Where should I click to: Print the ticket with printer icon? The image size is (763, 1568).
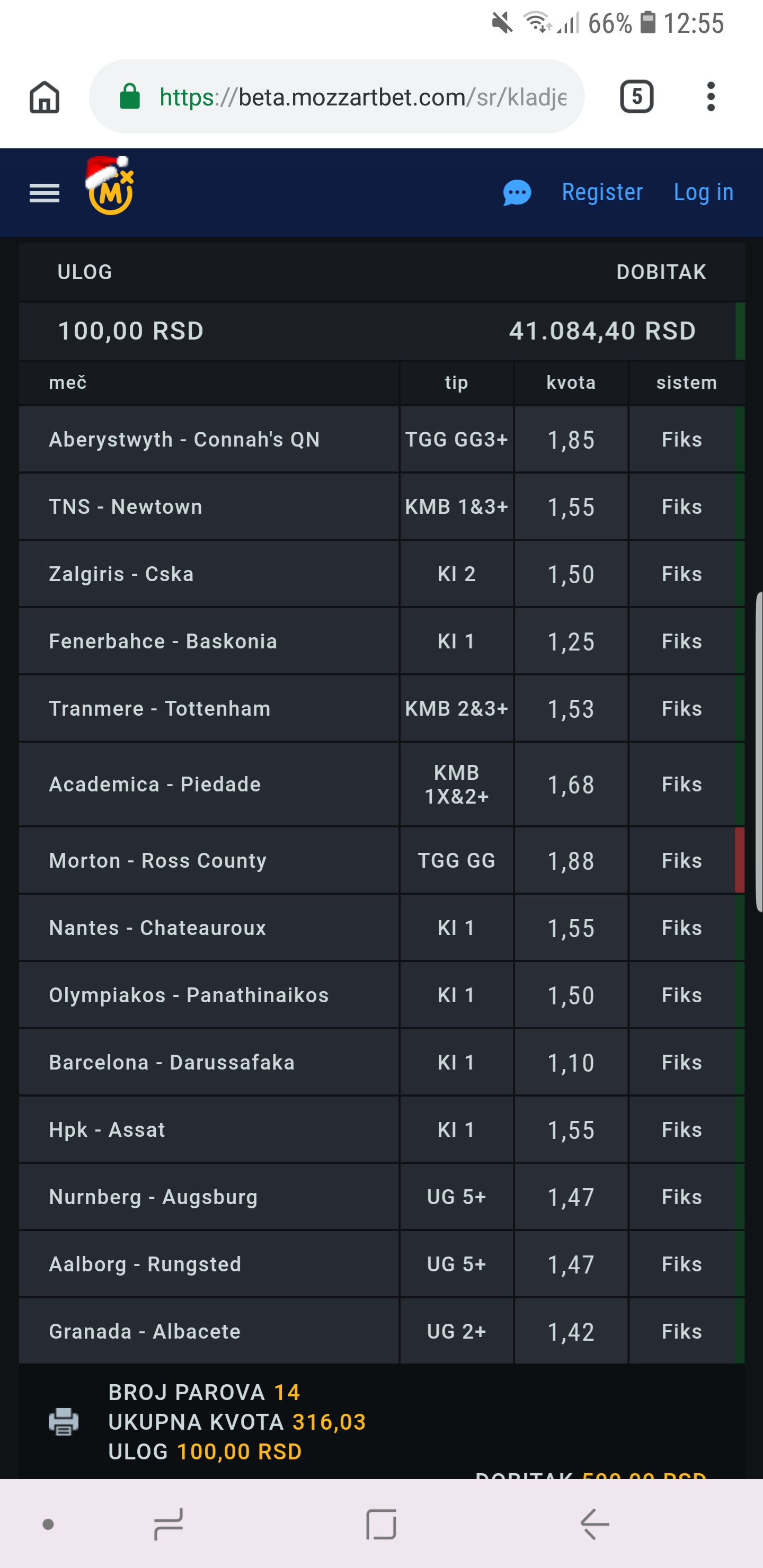pos(64,1422)
